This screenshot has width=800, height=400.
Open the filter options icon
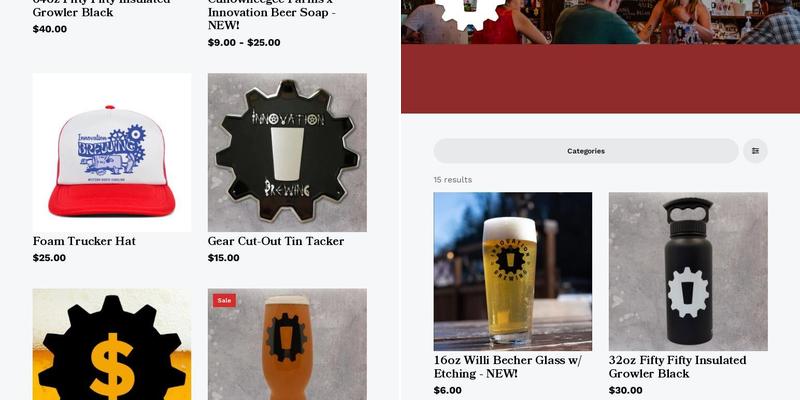click(755, 151)
